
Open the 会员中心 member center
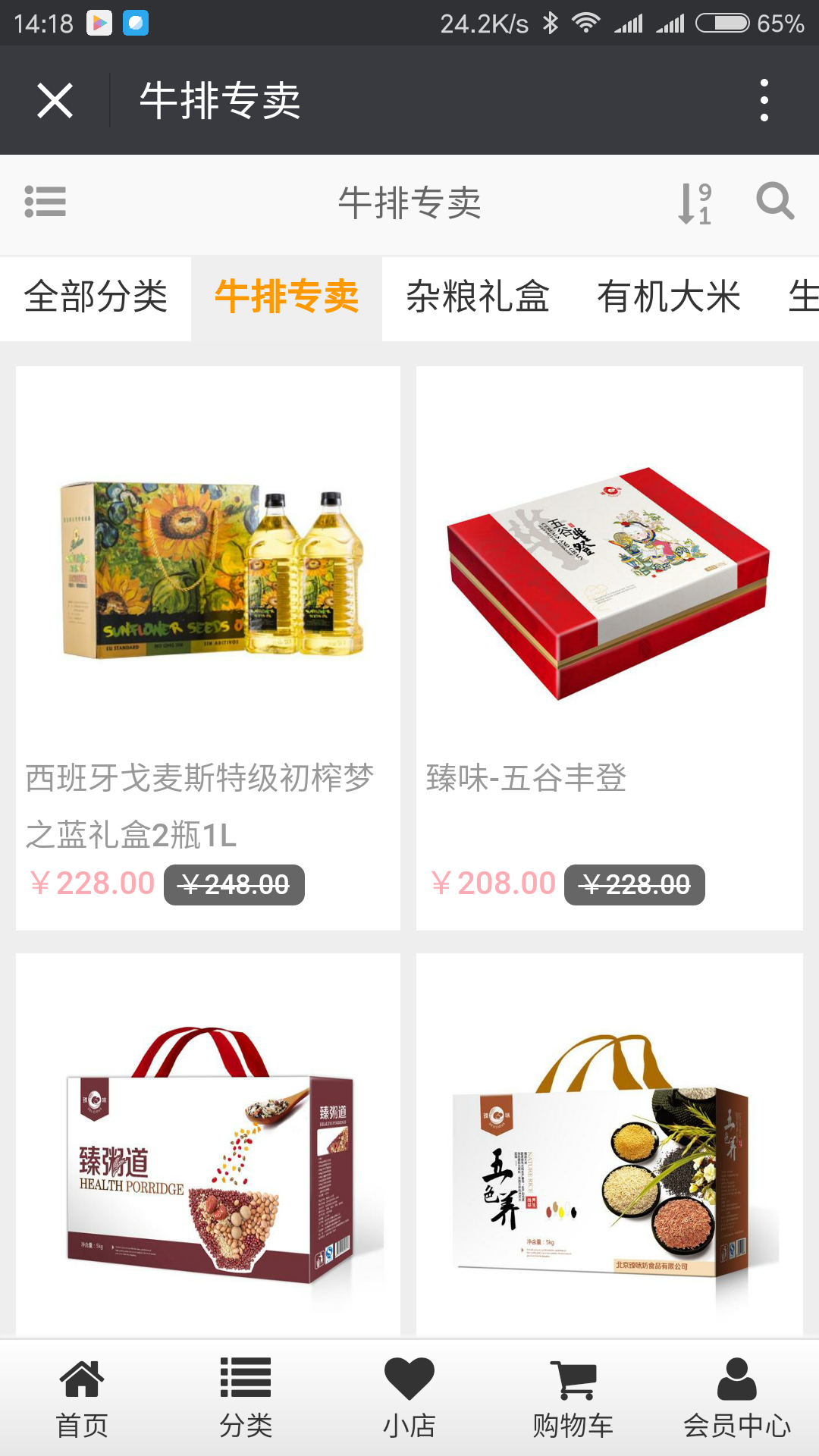click(737, 1398)
